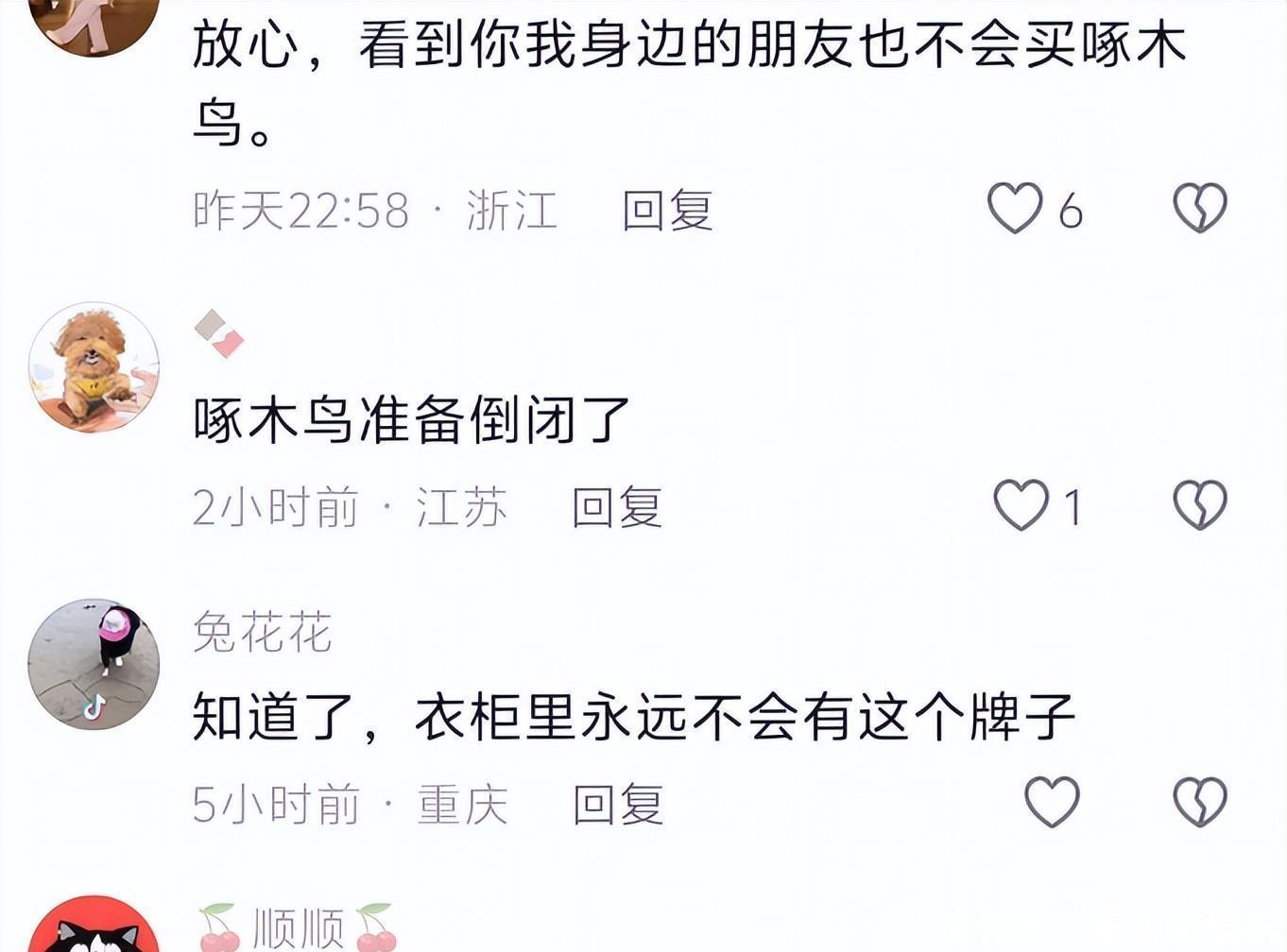This screenshot has width=1287, height=952.
Task: Dislike the comment 啄木鸟准备倒闭了
Action: click(x=1199, y=505)
